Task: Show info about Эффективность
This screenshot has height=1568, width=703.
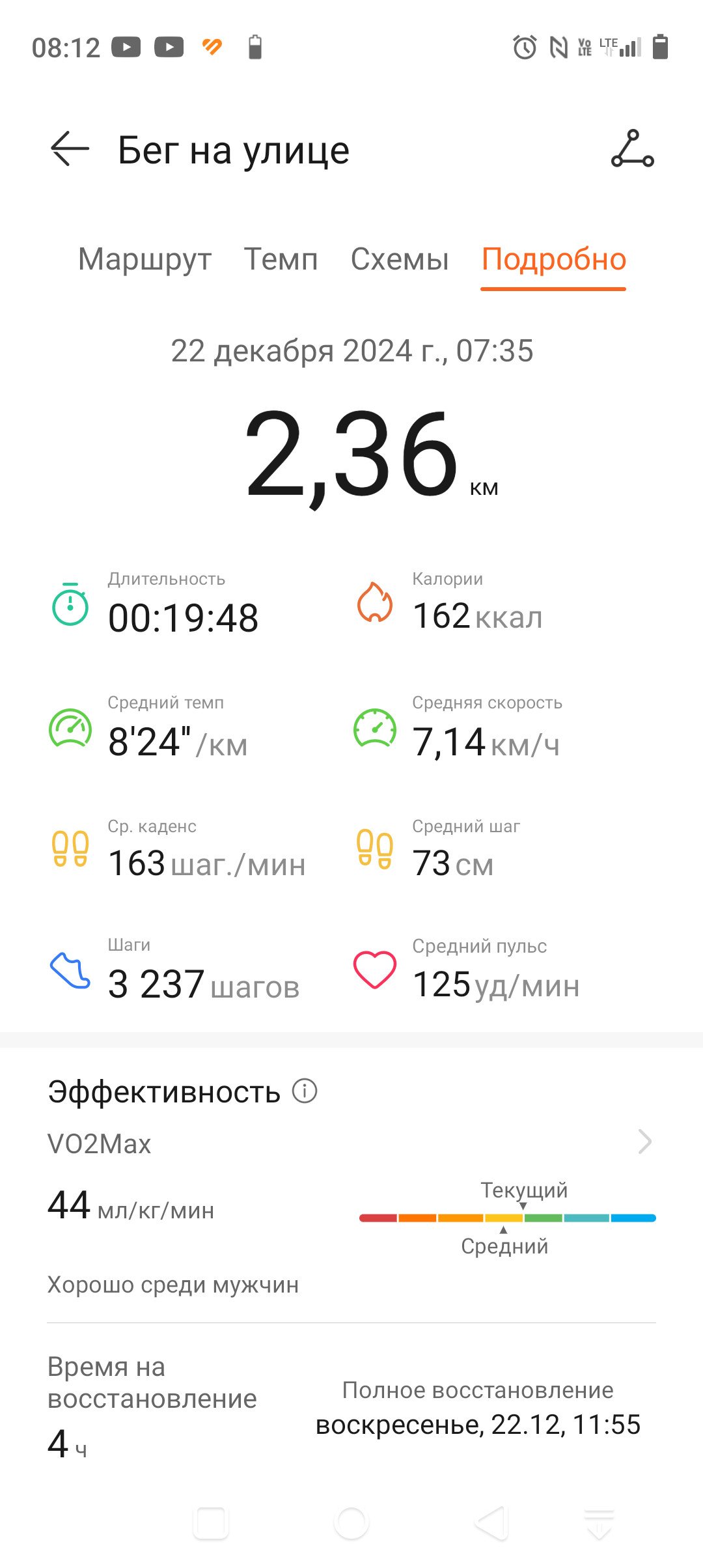Action: [x=304, y=1091]
